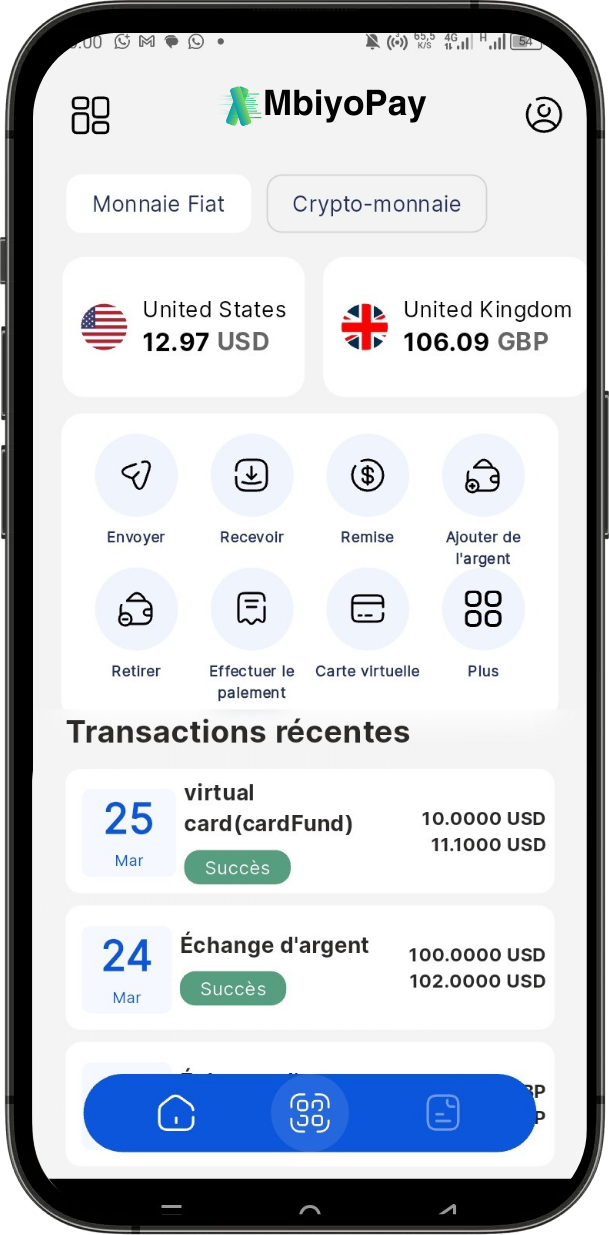Viewport: 609px width, 1235px height.
Task: Switch to Monnaie Fiat tab
Action: point(158,204)
